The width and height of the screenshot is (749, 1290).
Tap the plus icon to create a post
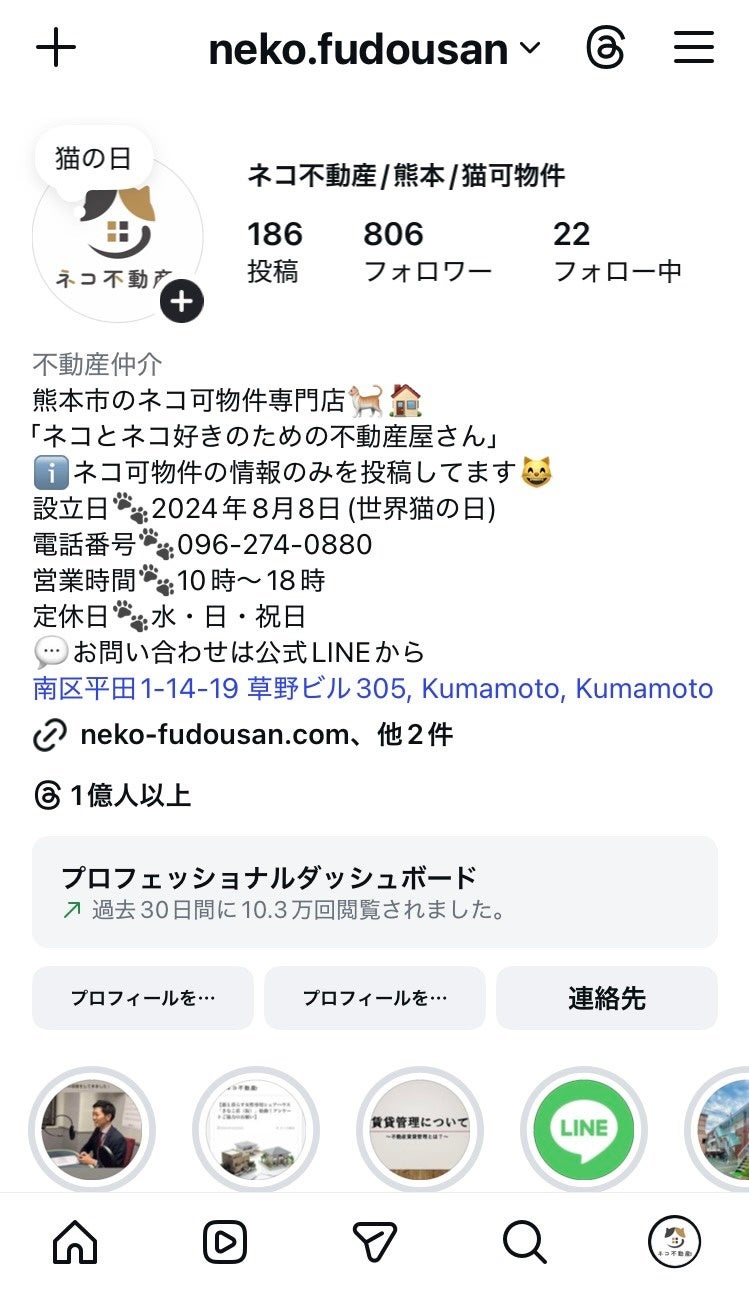56,47
